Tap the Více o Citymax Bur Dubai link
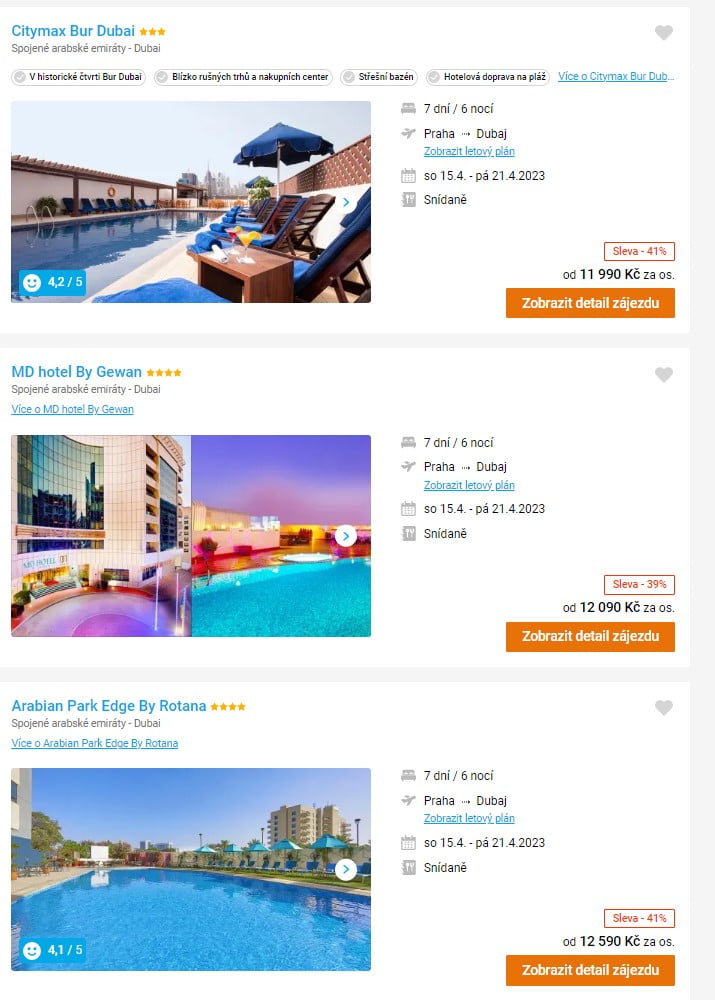Viewport: 715px width, 1000px height. coord(615,76)
